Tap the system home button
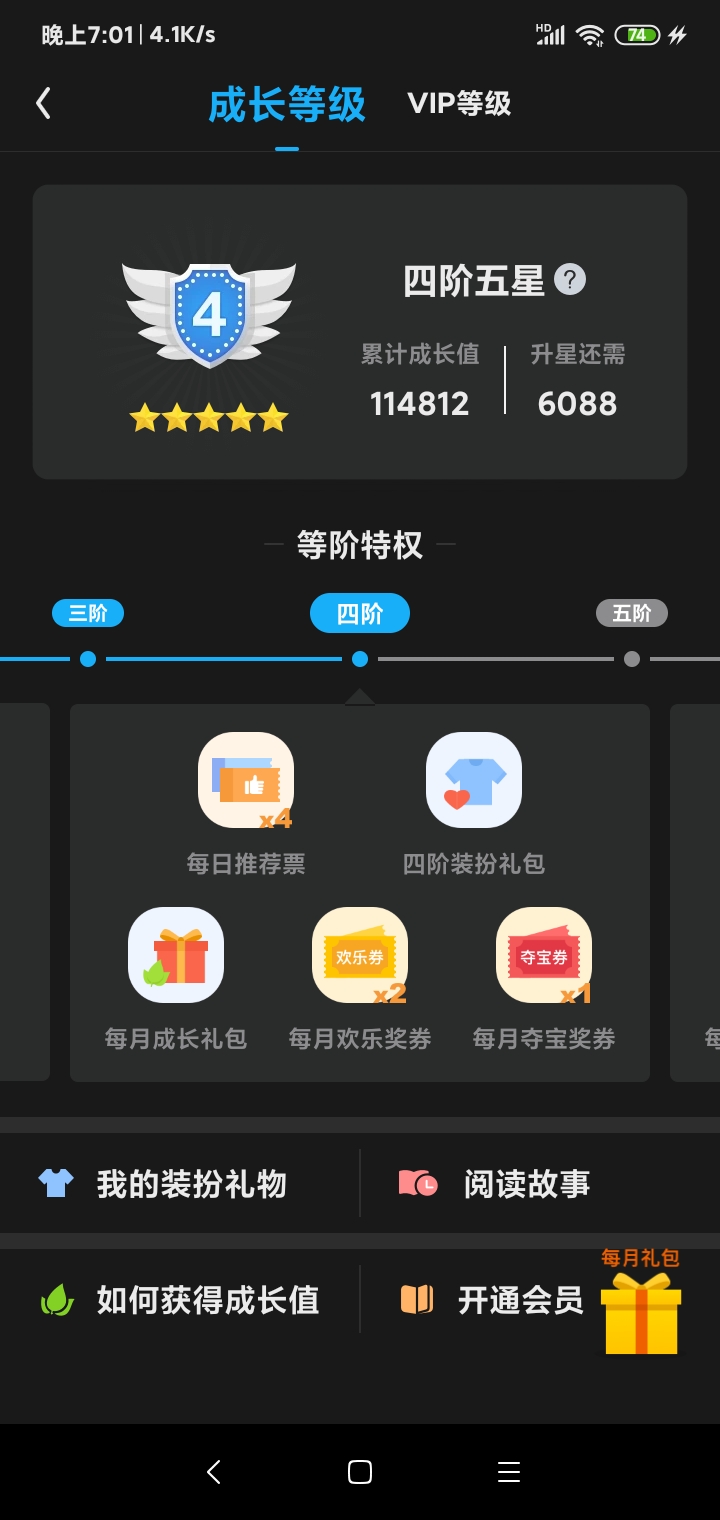The width and height of the screenshot is (720, 1520). pos(360,1472)
